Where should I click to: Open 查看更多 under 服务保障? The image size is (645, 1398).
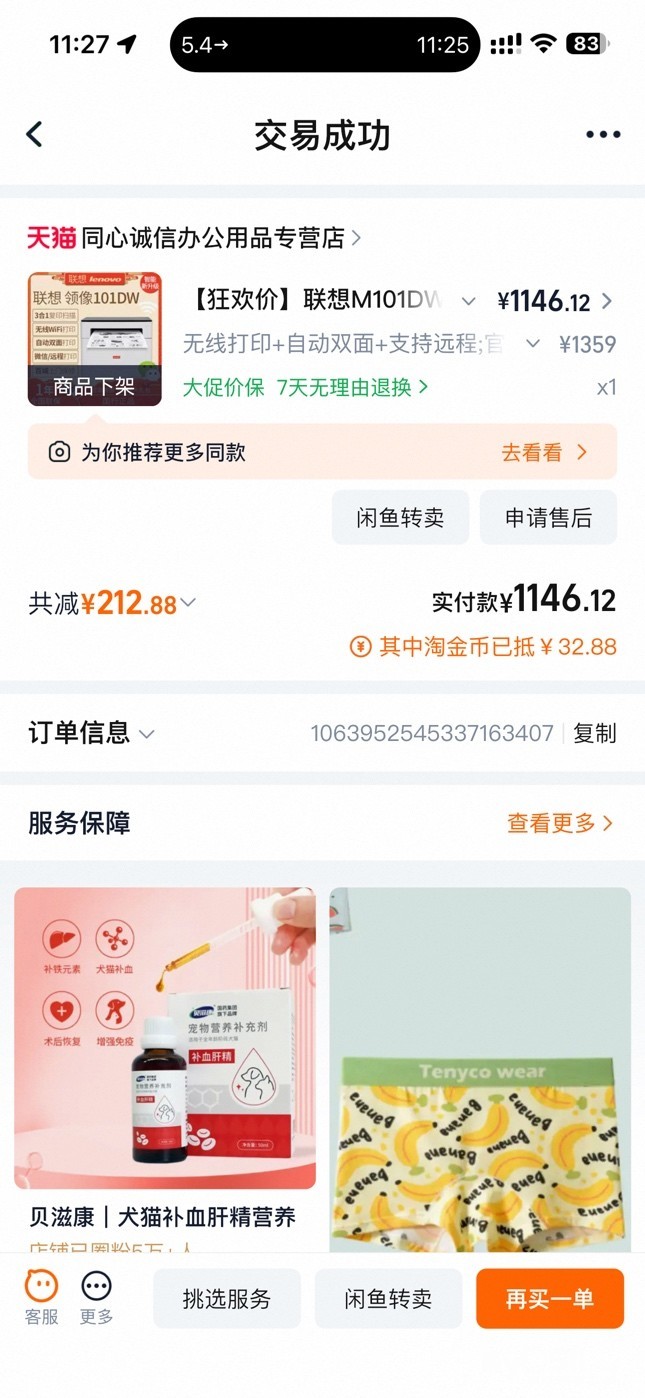coord(560,823)
